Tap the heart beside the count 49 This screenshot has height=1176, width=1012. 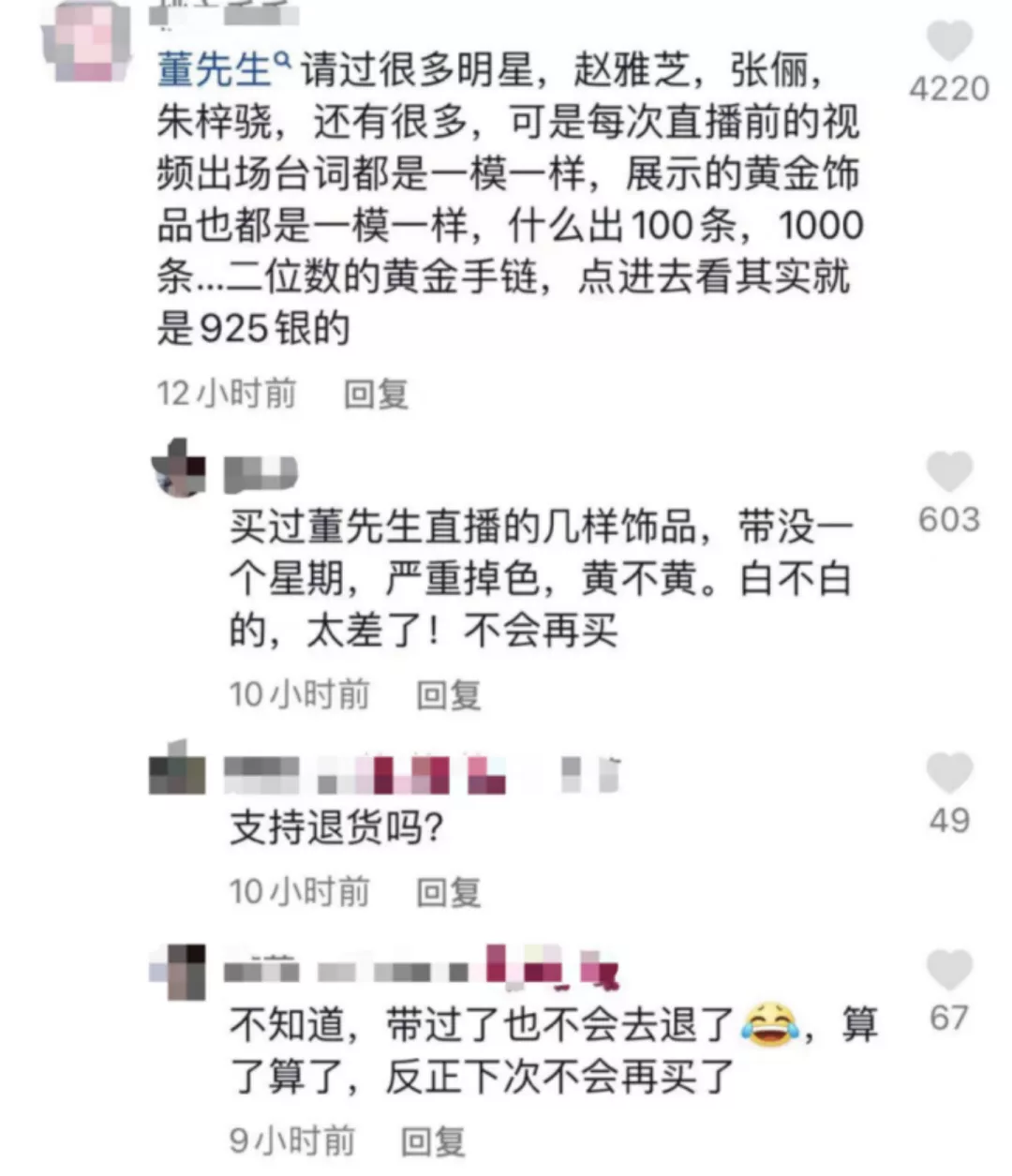click(949, 774)
